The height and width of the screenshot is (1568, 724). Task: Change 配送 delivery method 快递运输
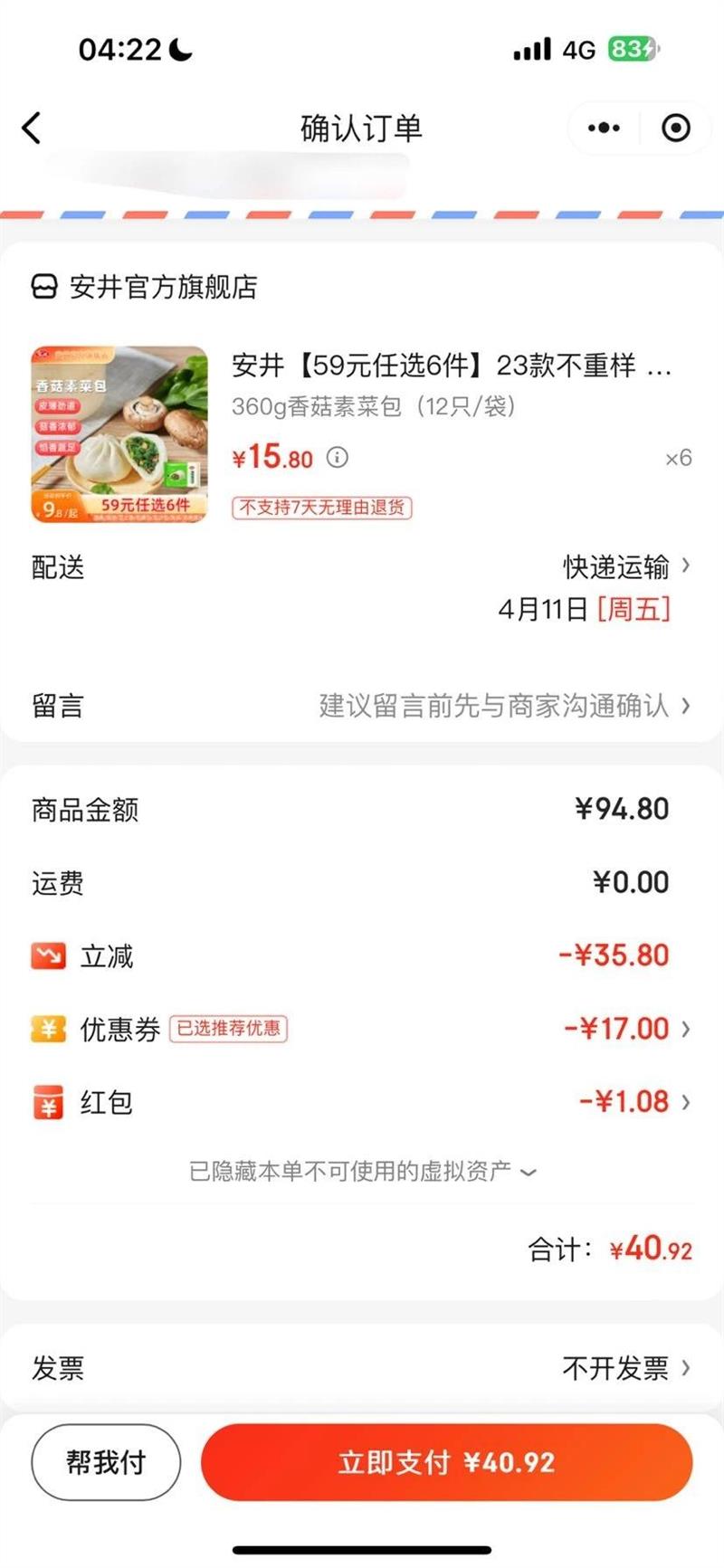(x=624, y=567)
